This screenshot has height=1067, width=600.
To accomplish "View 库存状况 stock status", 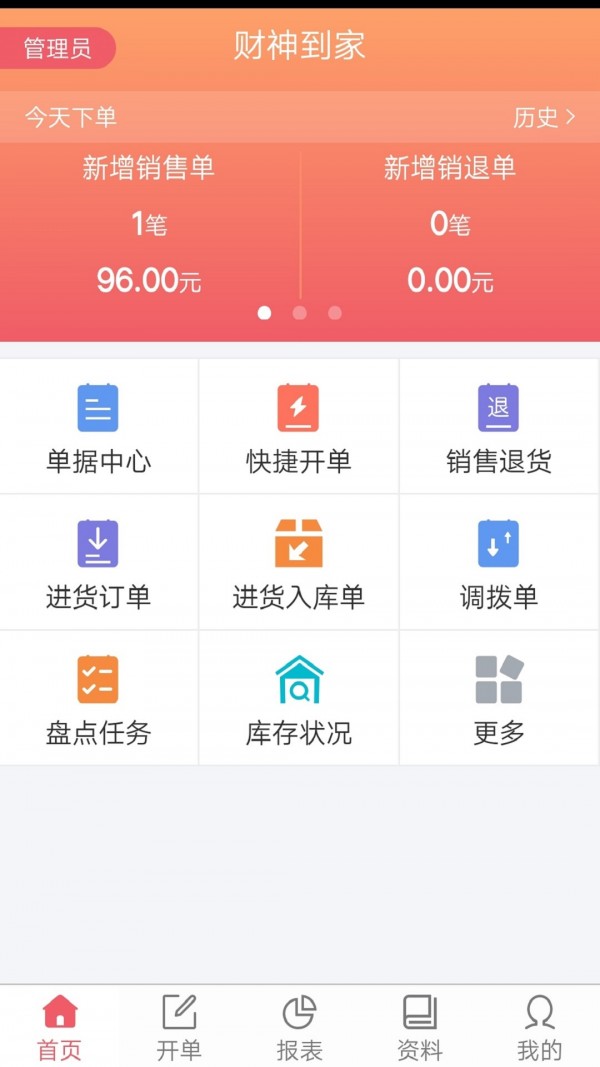I will pyautogui.click(x=299, y=699).
